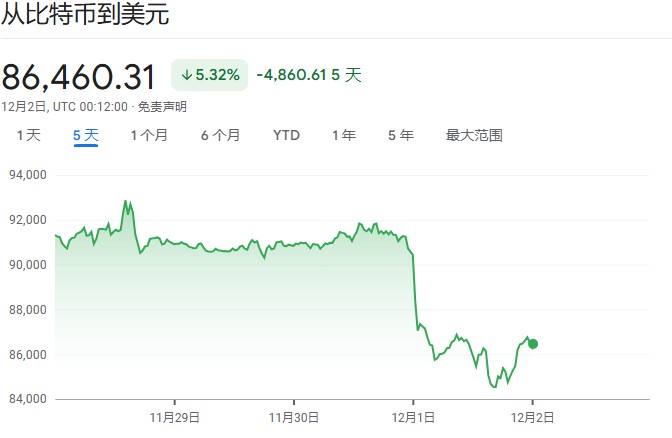Switch to the 5年 range
The image size is (672, 438).
(400, 135)
